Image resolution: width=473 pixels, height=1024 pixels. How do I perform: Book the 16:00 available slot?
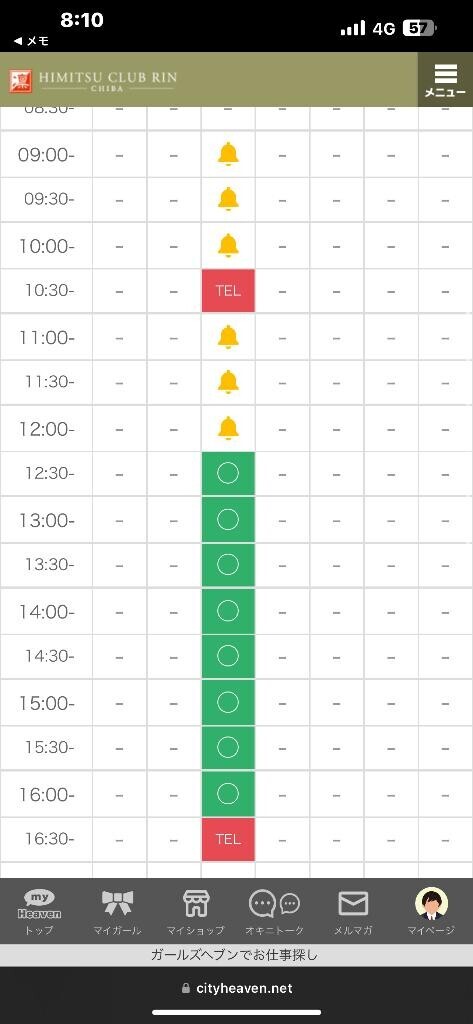228,794
